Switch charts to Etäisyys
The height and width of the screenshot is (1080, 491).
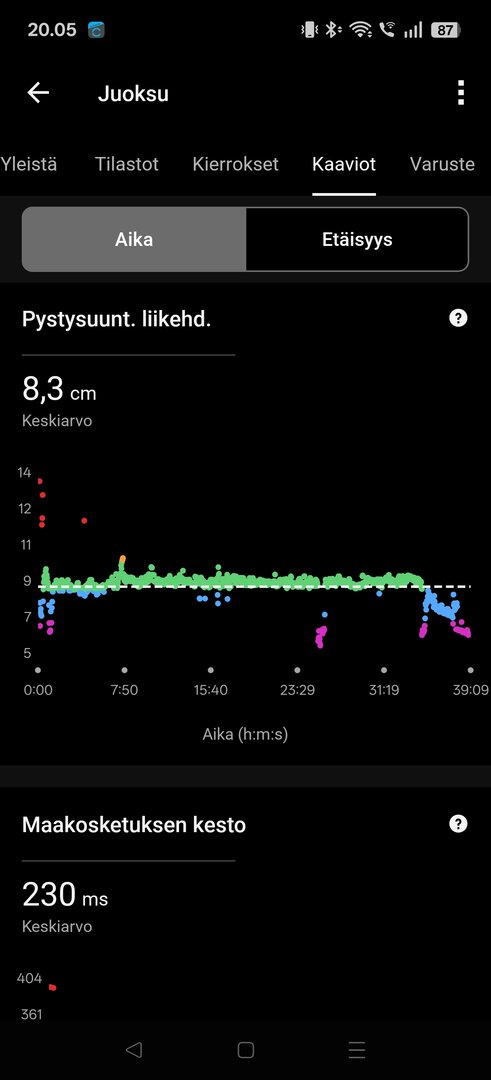[x=357, y=240]
